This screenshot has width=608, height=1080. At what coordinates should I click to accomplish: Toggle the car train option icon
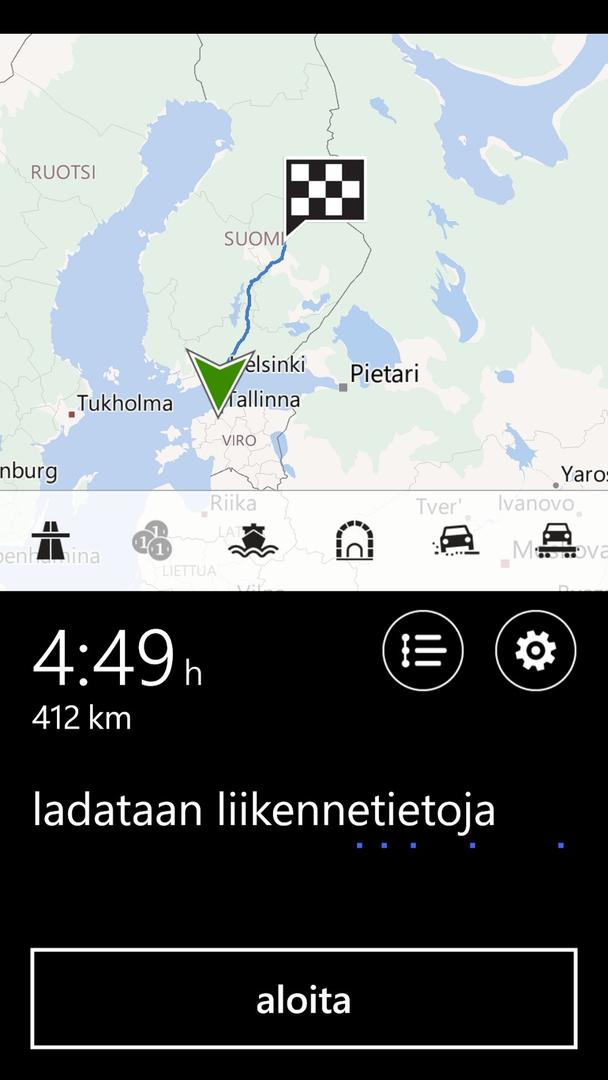pyautogui.click(x=556, y=541)
